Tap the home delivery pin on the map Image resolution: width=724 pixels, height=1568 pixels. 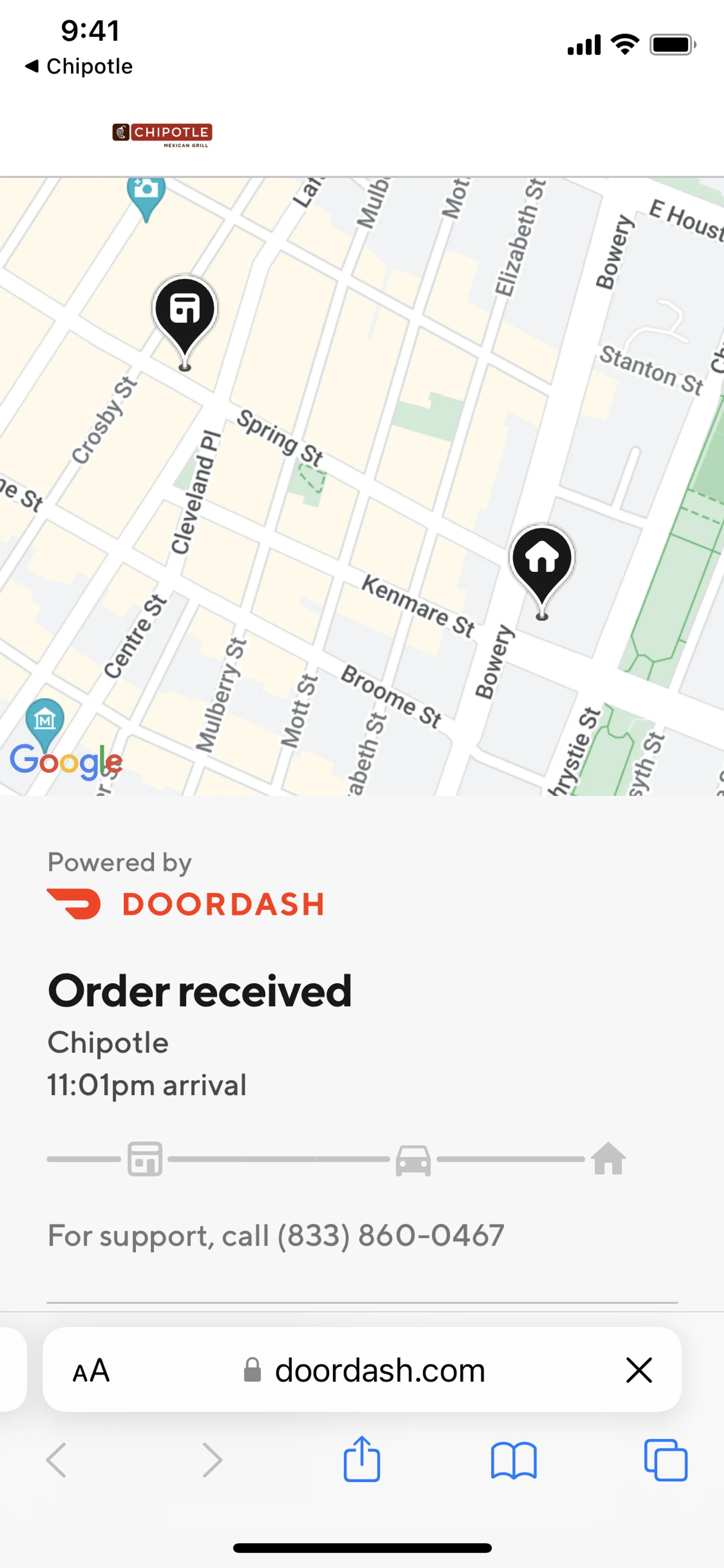(541, 559)
